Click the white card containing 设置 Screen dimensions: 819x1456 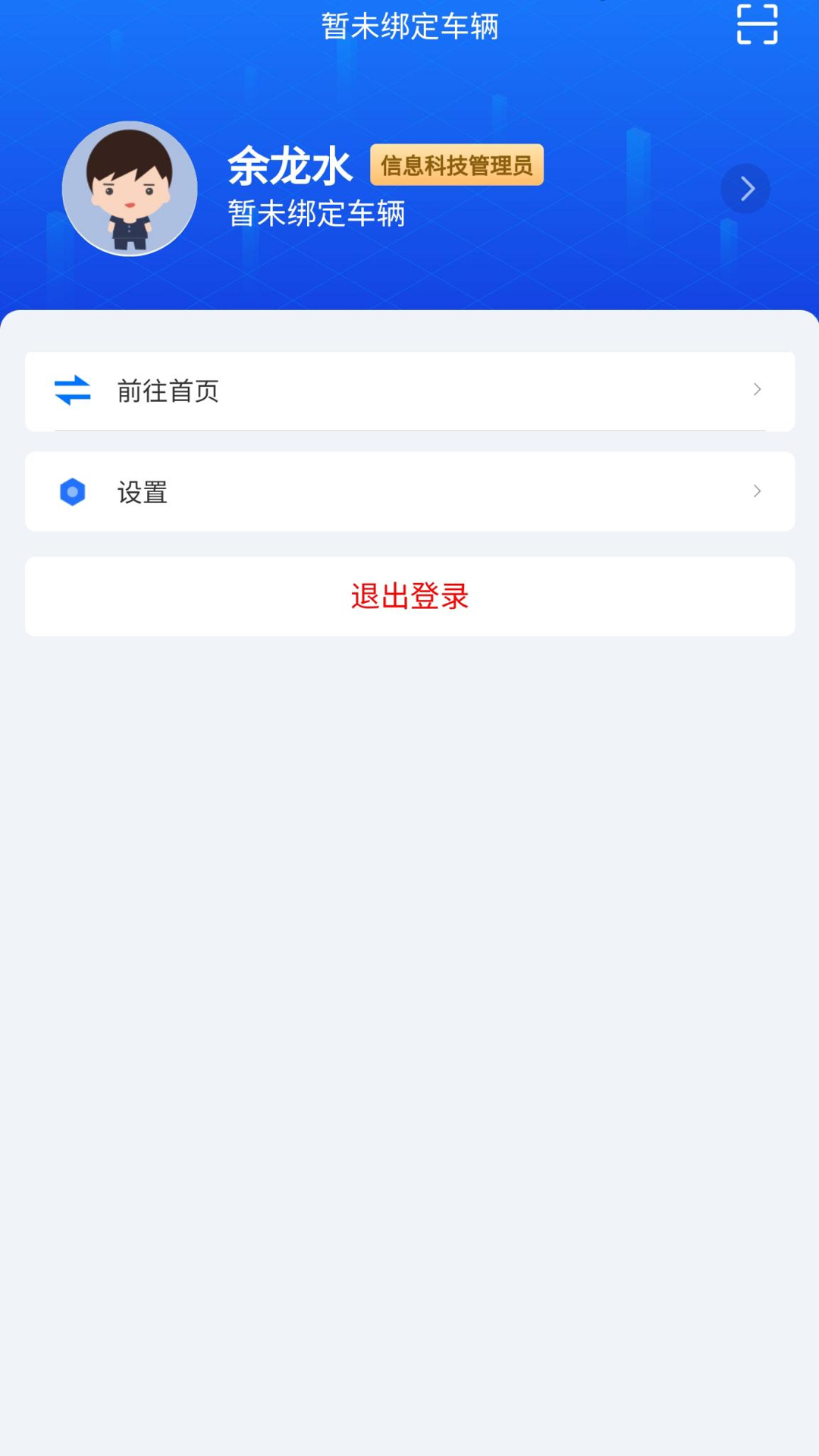pyautogui.click(x=409, y=491)
